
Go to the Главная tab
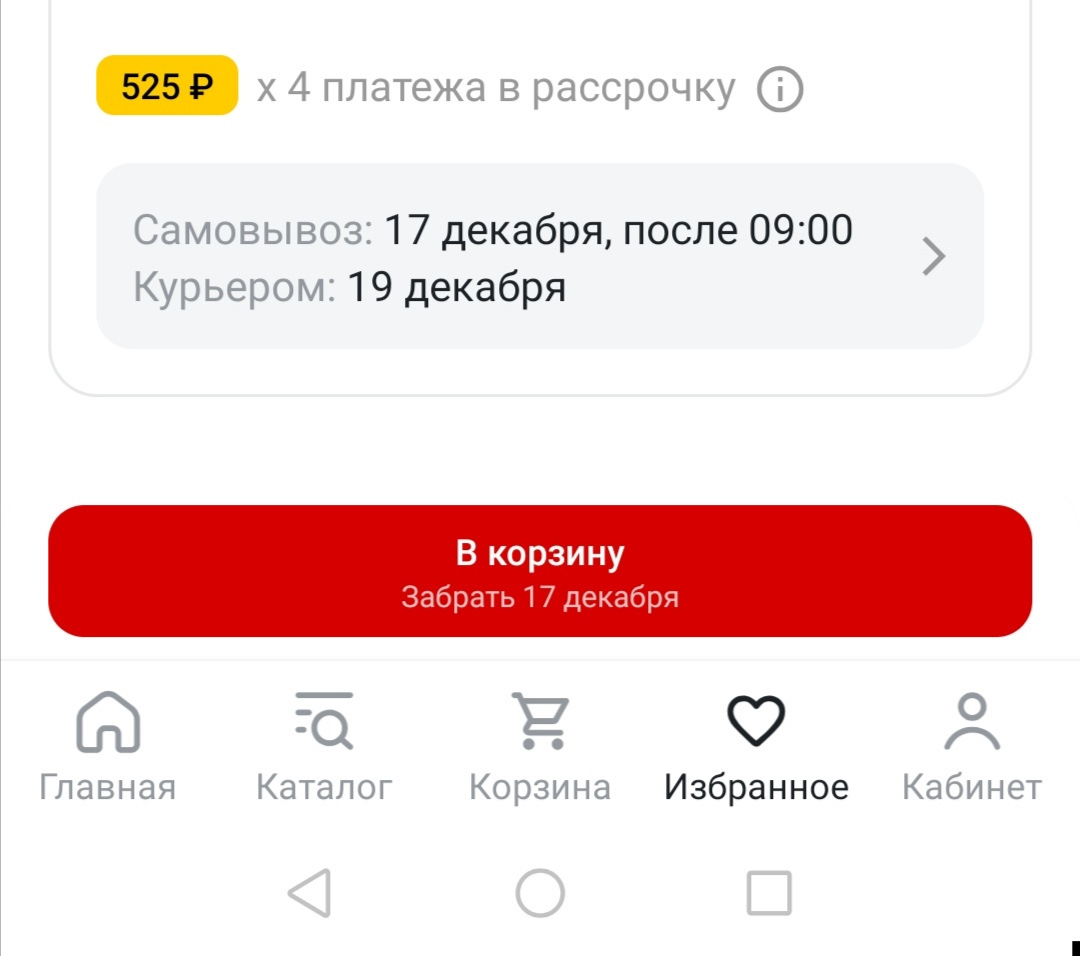108,746
